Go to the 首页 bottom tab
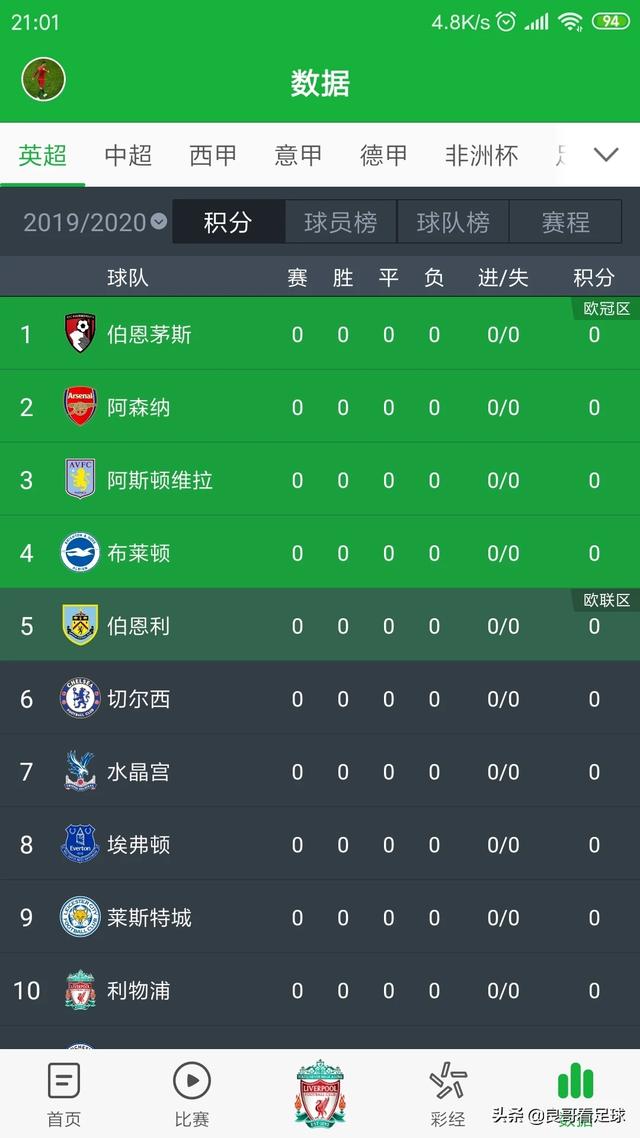640x1138 pixels. (x=64, y=1093)
